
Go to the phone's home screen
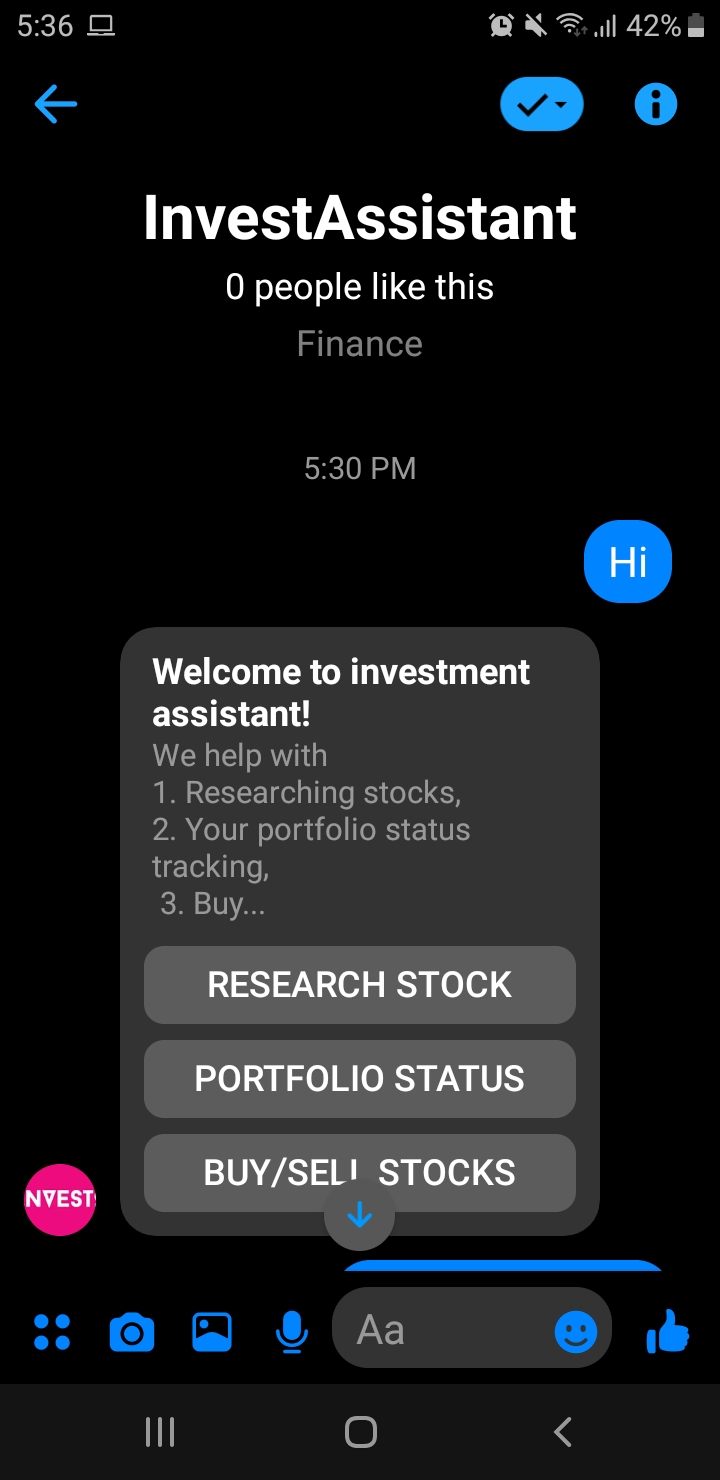coord(360,1432)
